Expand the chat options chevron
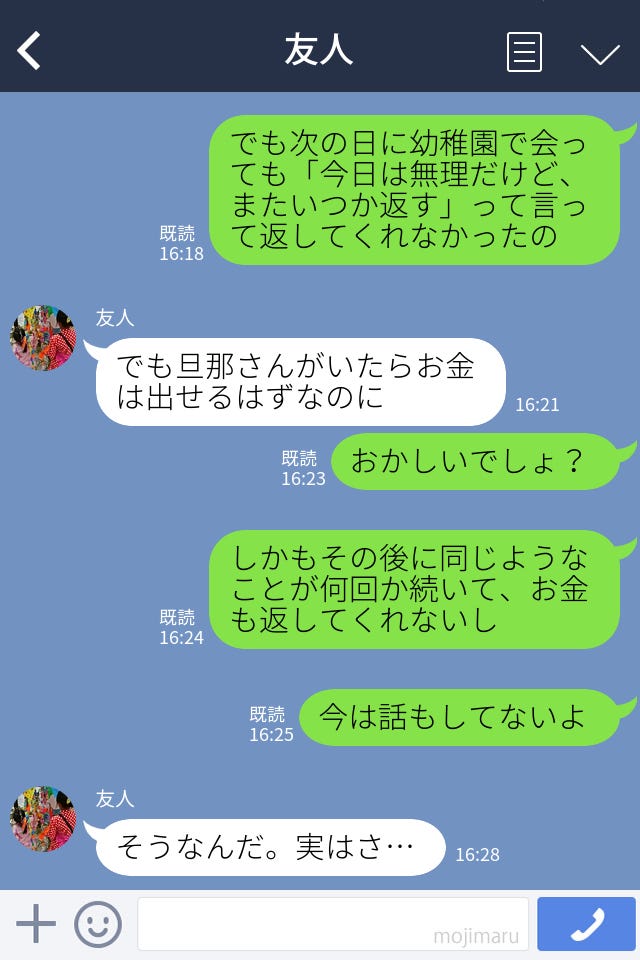Image resolution: width=640 pixels, height=960 pixels. point(600,53)
